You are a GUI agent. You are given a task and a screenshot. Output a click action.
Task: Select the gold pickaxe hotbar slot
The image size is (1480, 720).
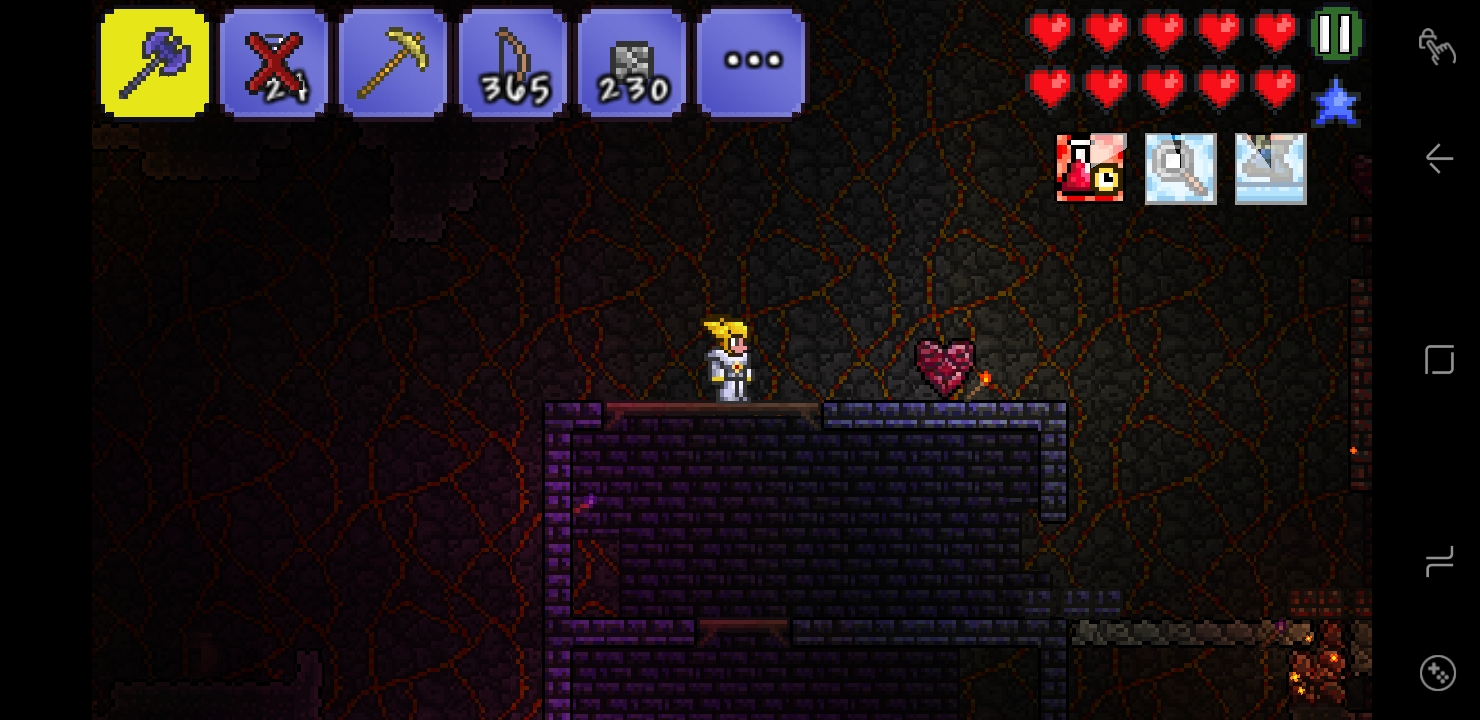coord(393,63)
